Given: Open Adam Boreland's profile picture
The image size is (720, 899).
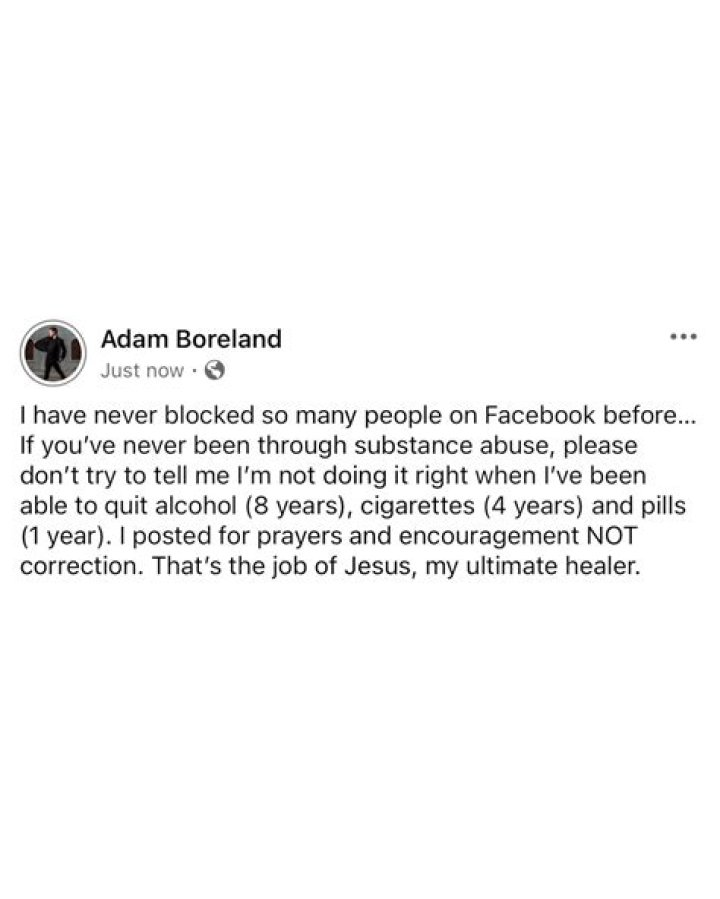Looking at the screenshot, I should [x=52, y=353].
